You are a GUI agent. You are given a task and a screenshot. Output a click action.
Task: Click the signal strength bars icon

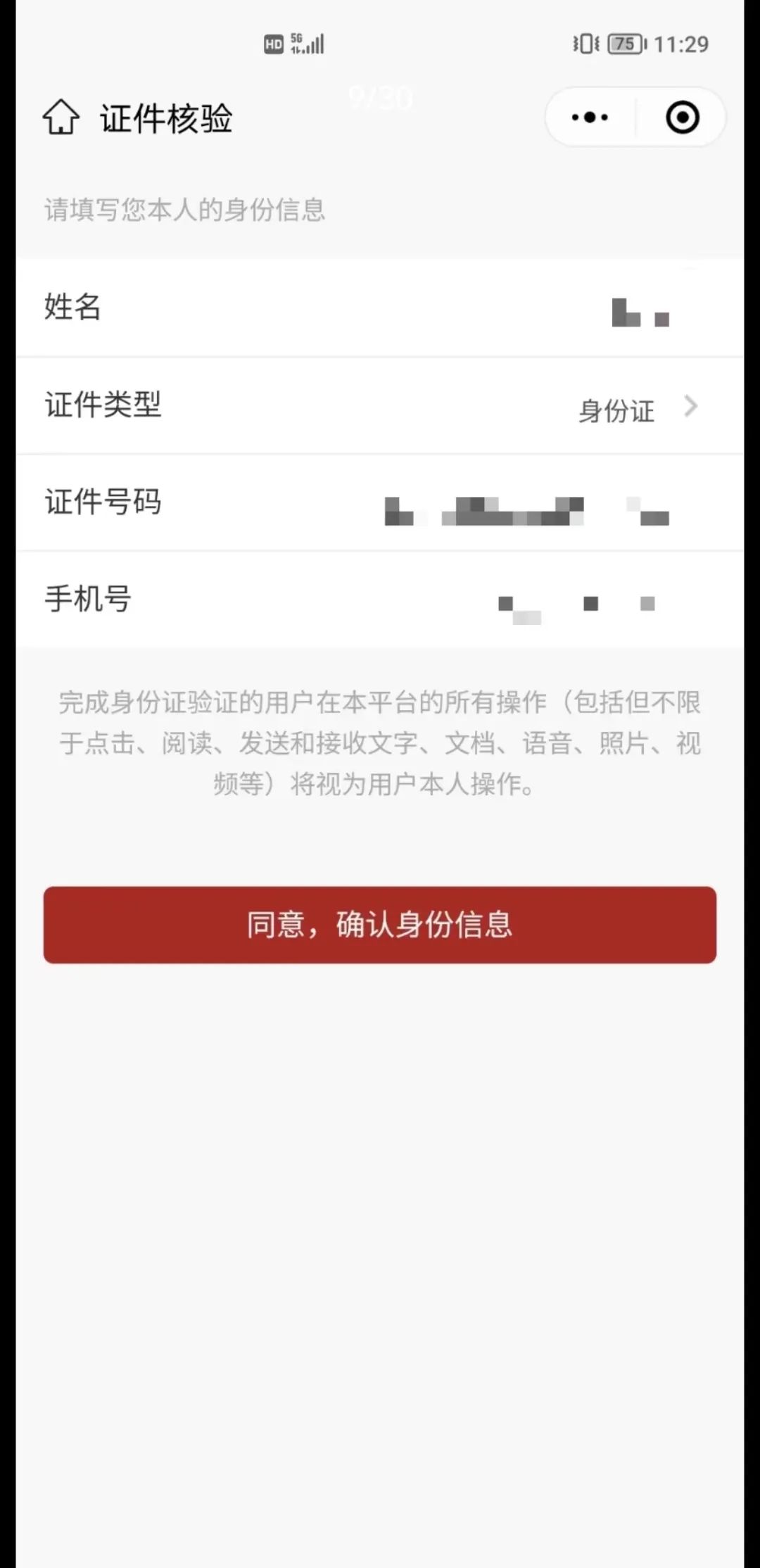click(314, 44)
